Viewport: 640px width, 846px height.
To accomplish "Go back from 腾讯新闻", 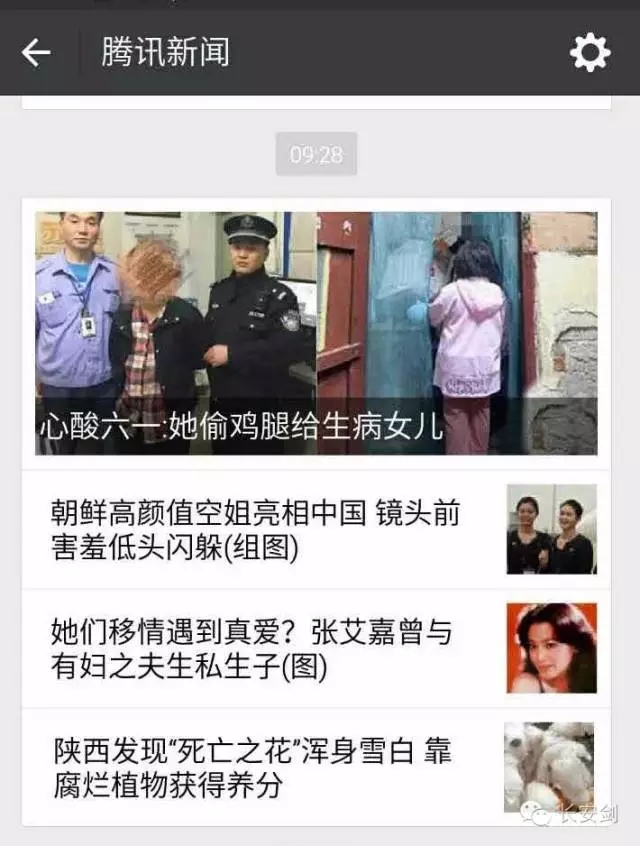I will pos(36,52).
